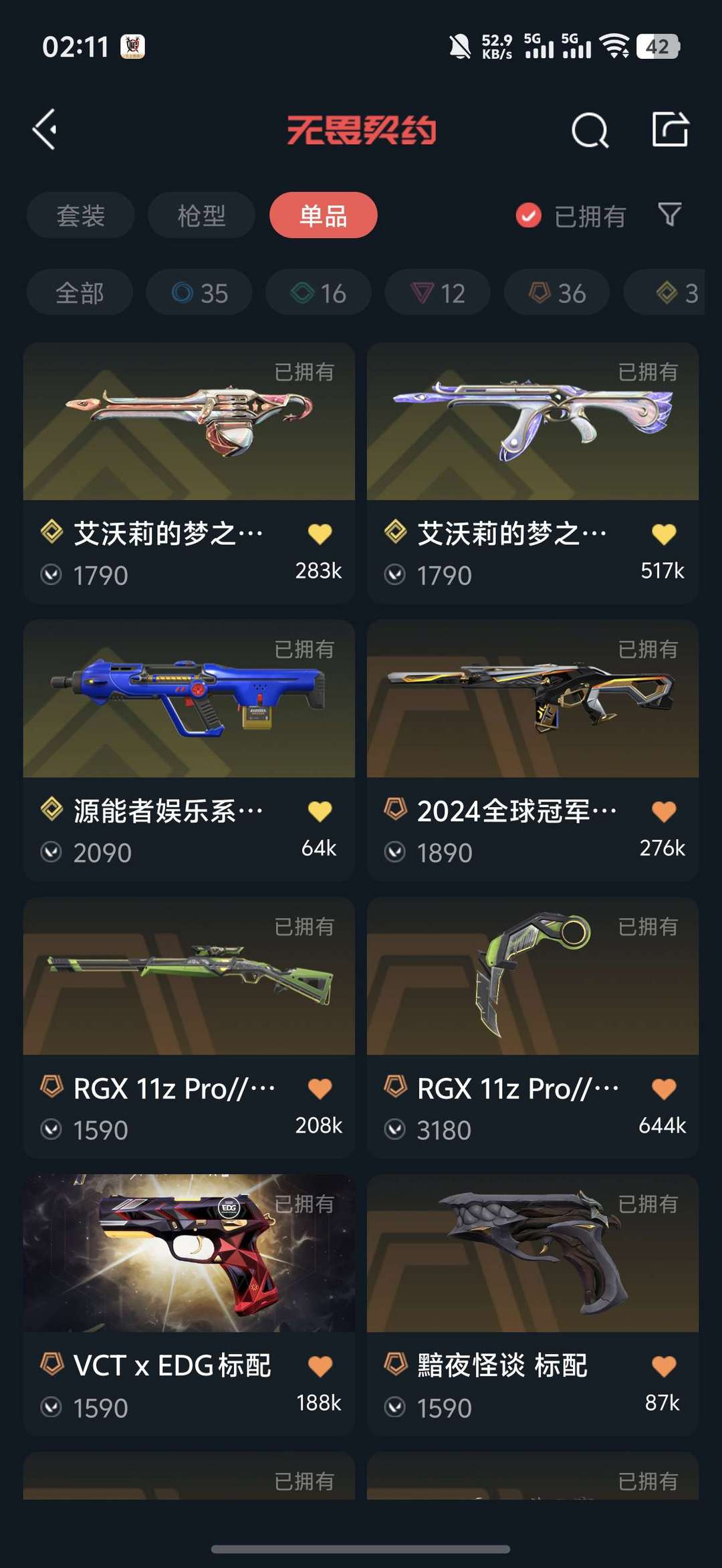
Task: Filter by the tier chip showing 16
Action: click(318, 293)
